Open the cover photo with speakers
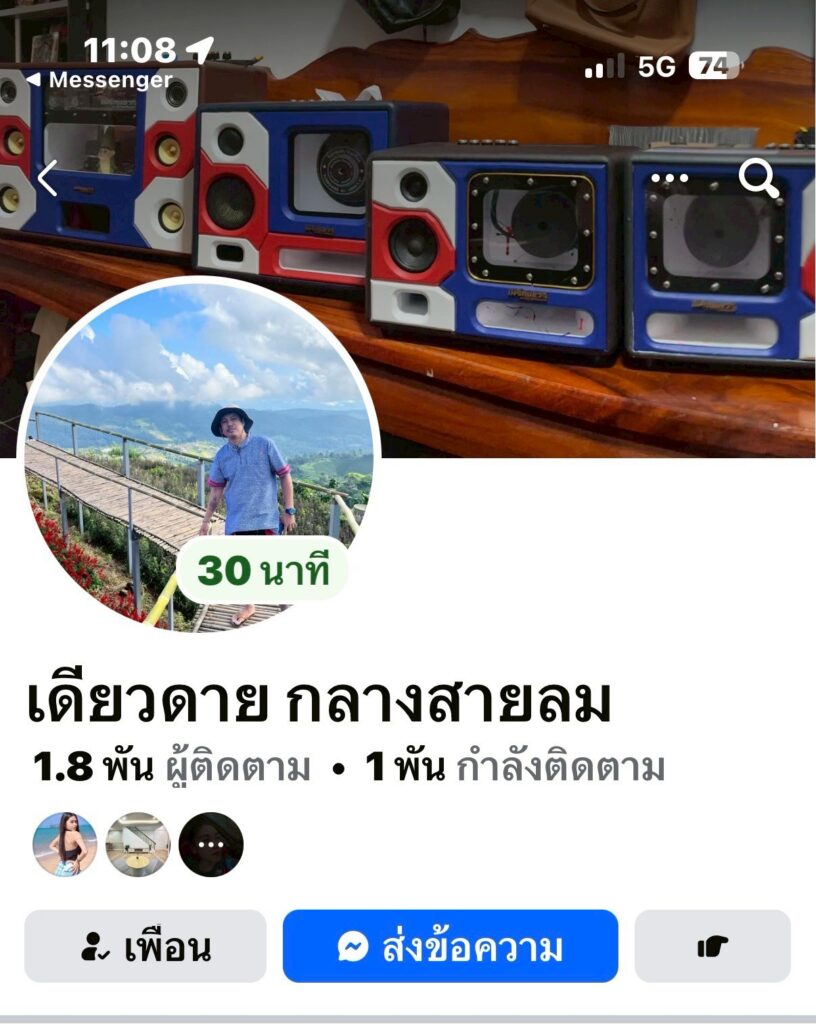 tap(560, 300)
